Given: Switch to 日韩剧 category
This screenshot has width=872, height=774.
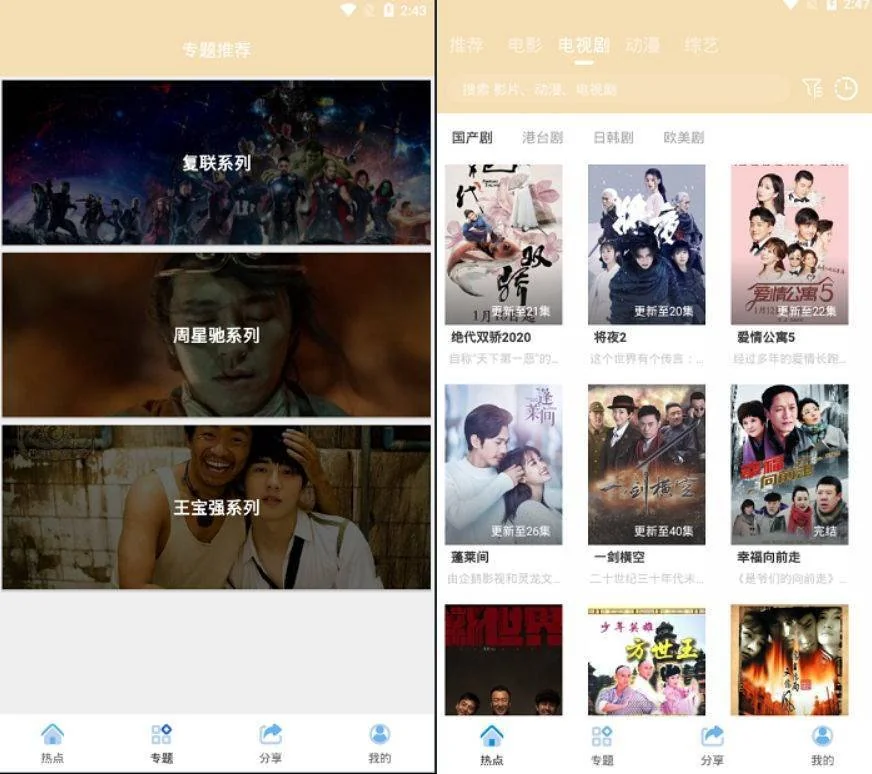Looking at the screenshot, I should pos(613,138).
